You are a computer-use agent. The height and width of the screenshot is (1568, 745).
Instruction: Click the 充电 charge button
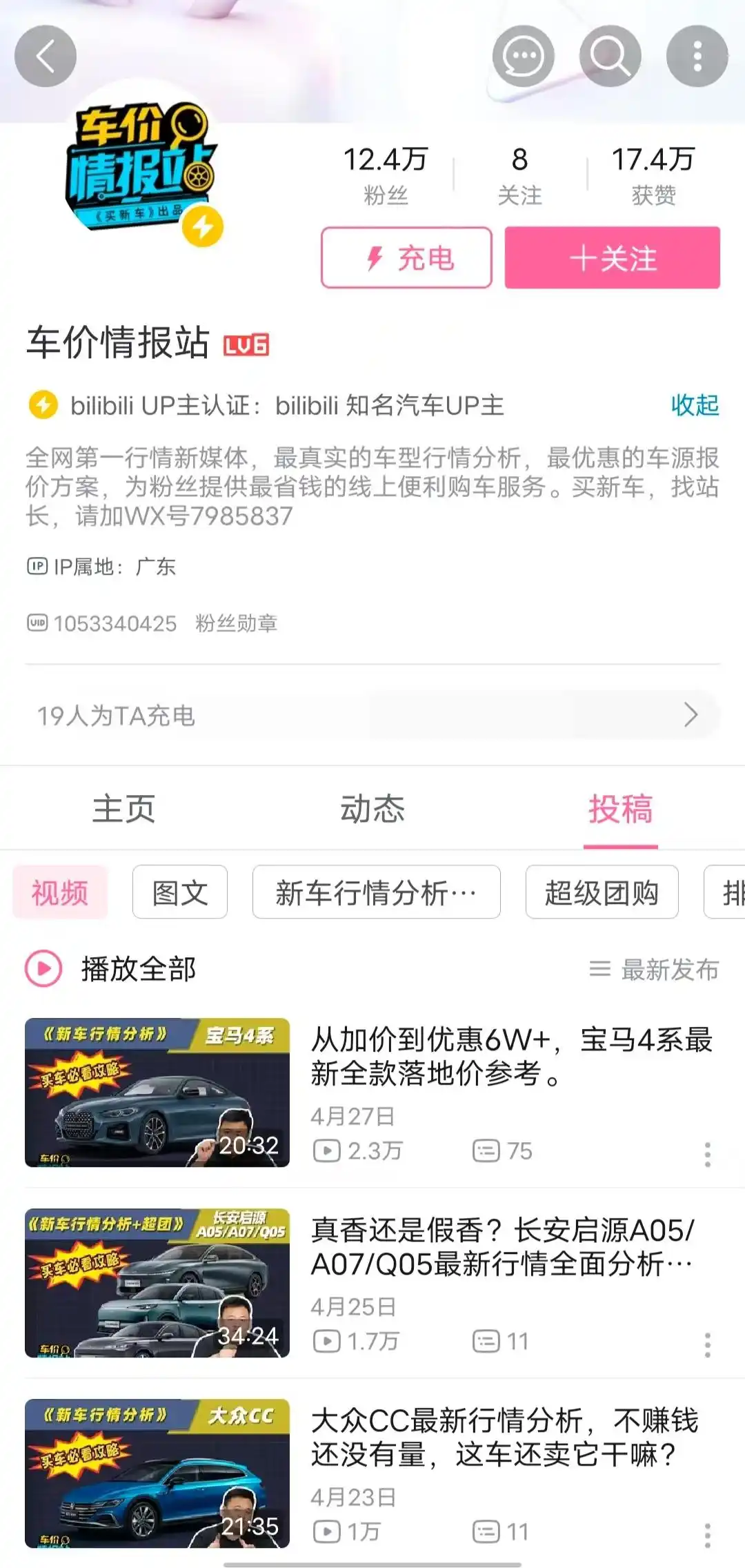(x=406, y=258)
